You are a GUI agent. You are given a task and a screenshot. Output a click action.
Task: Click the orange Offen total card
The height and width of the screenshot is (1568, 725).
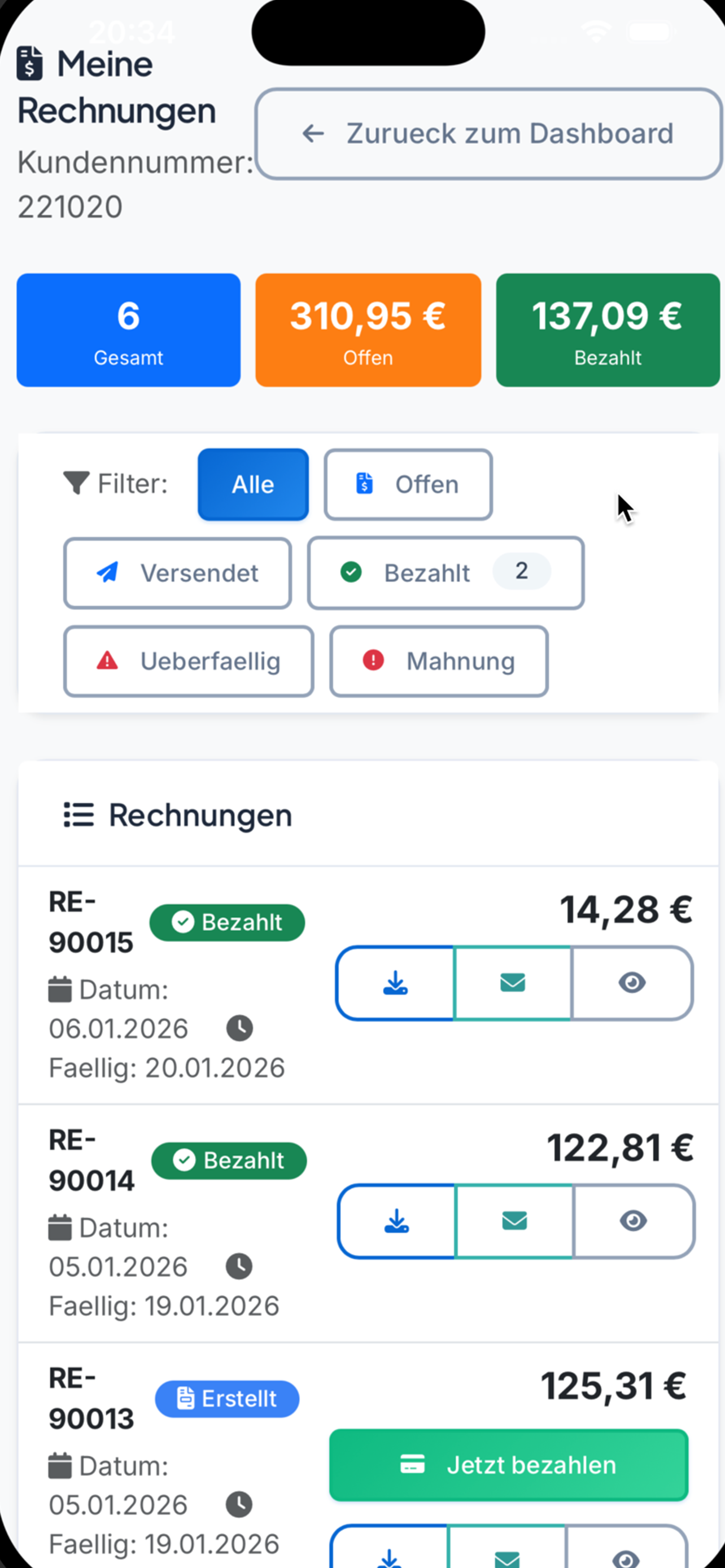point(368,329)
